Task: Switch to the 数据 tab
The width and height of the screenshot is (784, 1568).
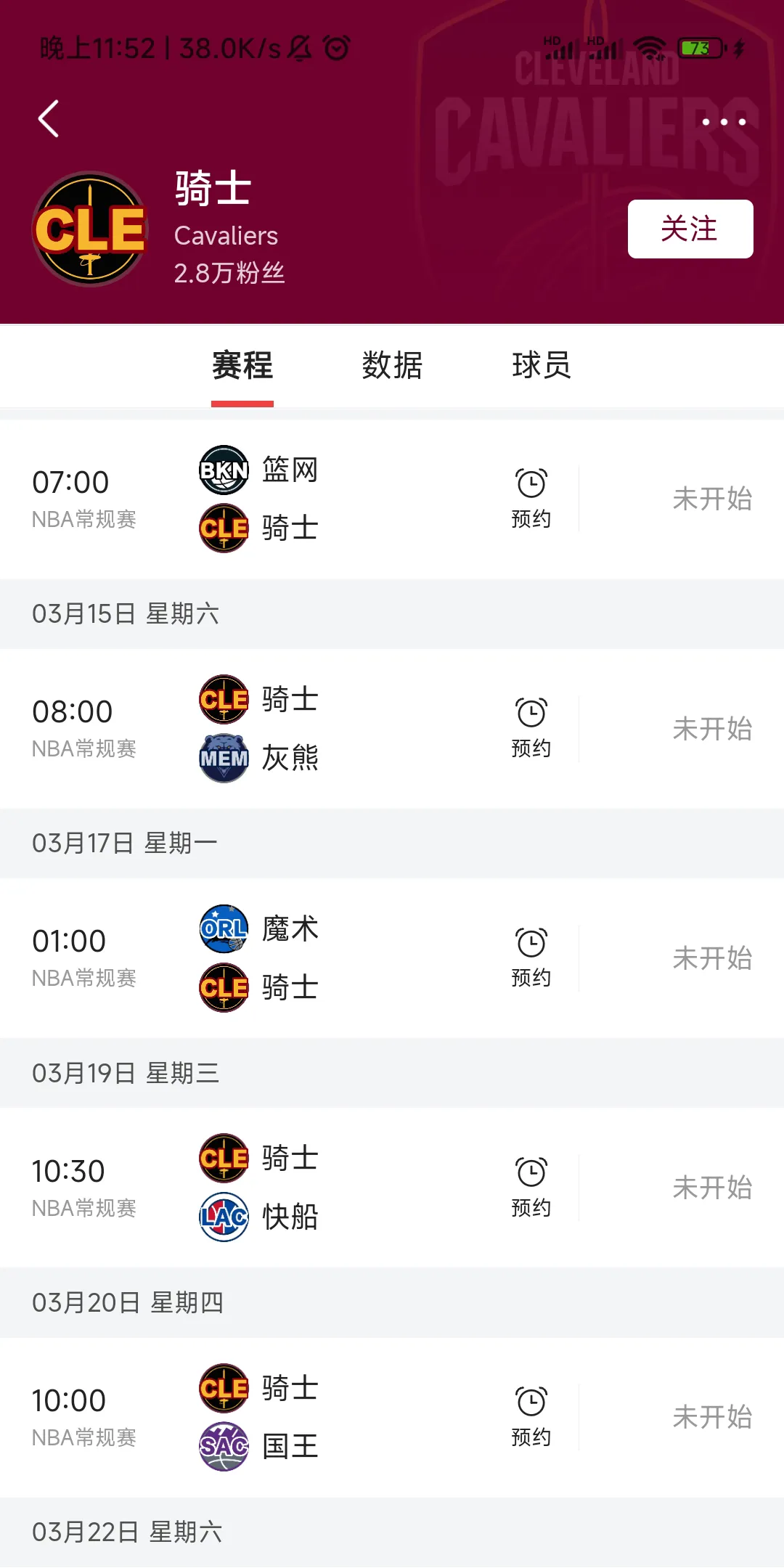Action: click(x=391, y=366)
